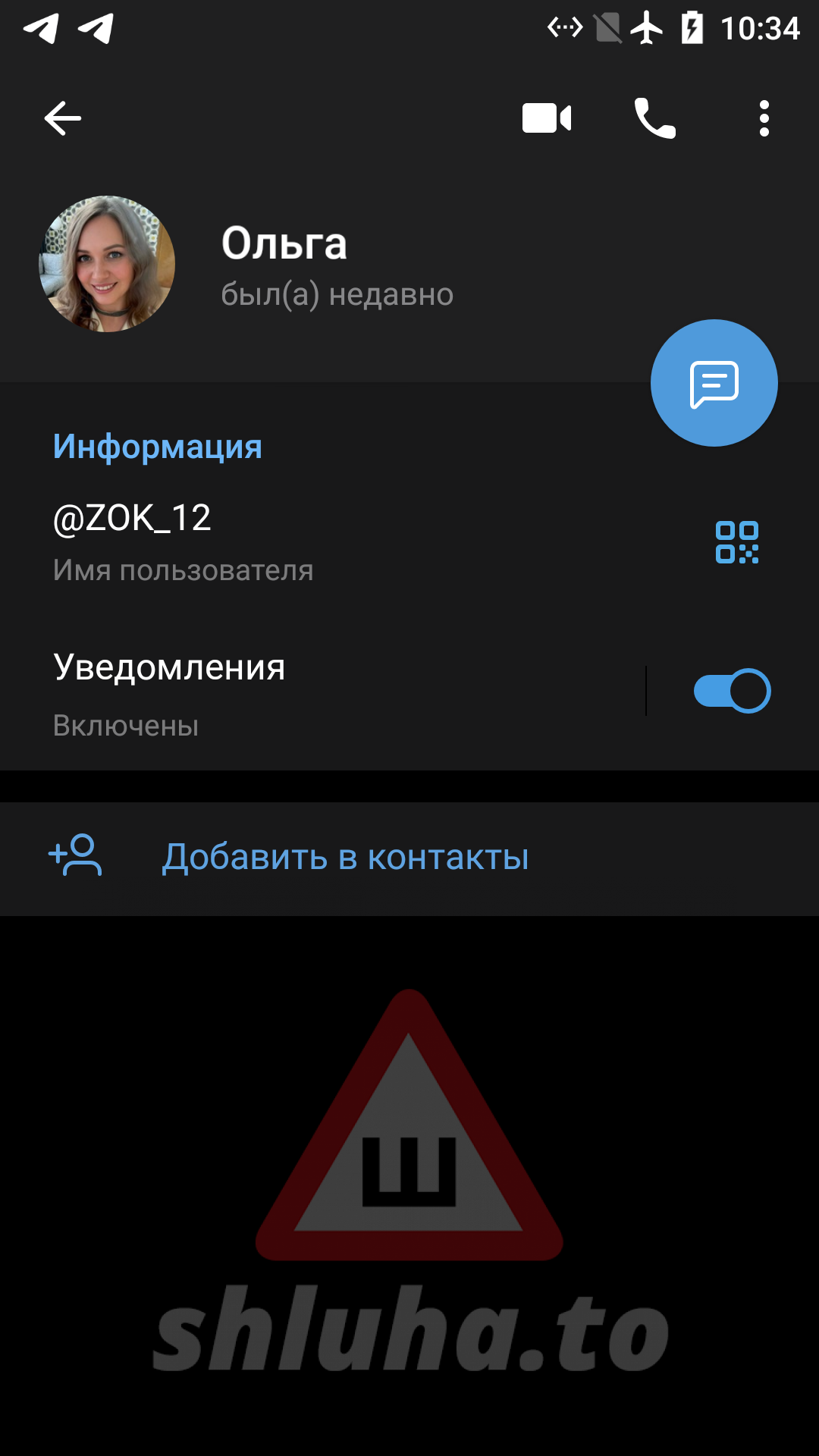Go back using the arrow icon

tap(62, 118)
